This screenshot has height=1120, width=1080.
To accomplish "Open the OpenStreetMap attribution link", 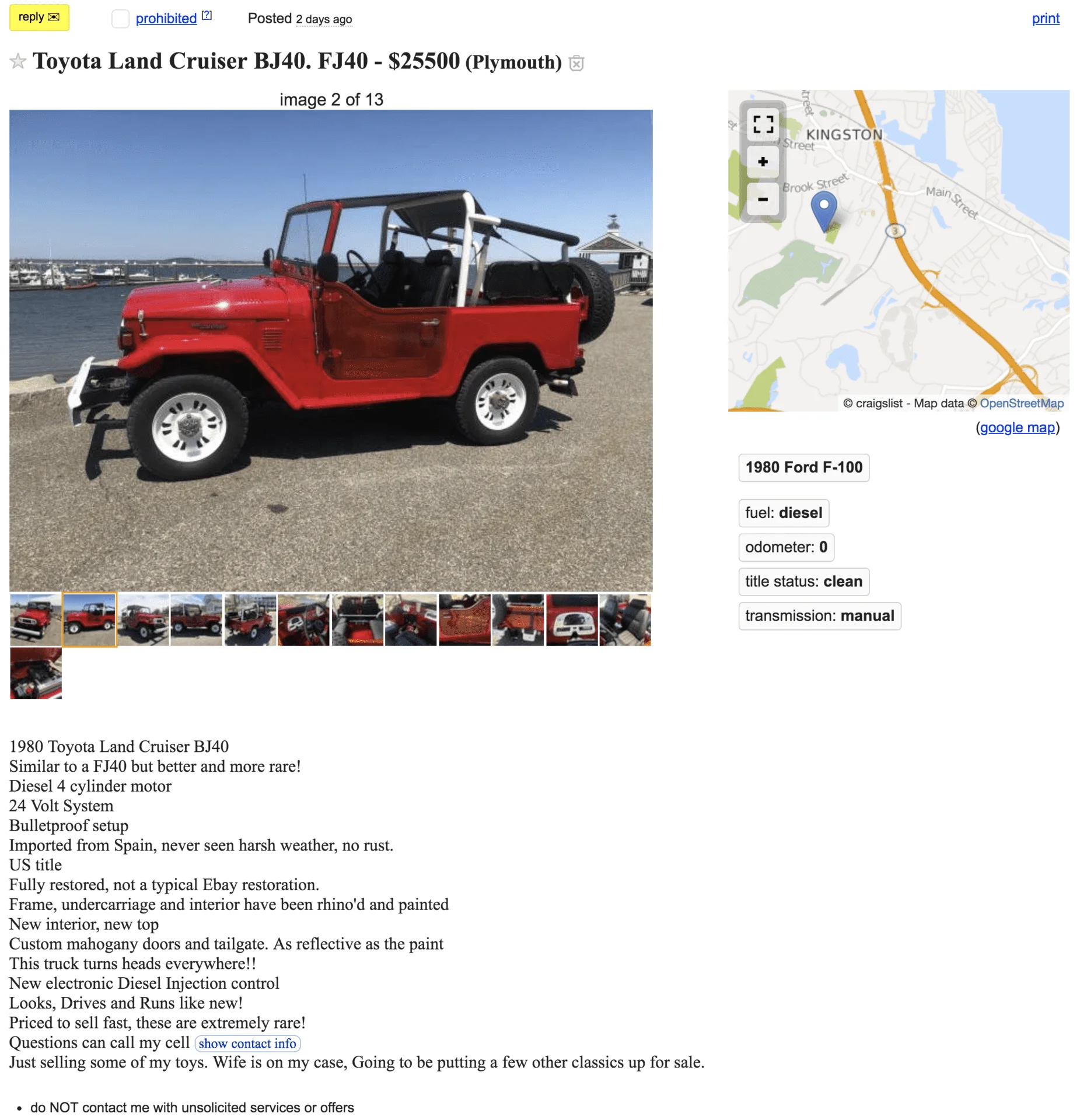I will coord(1021,403).
